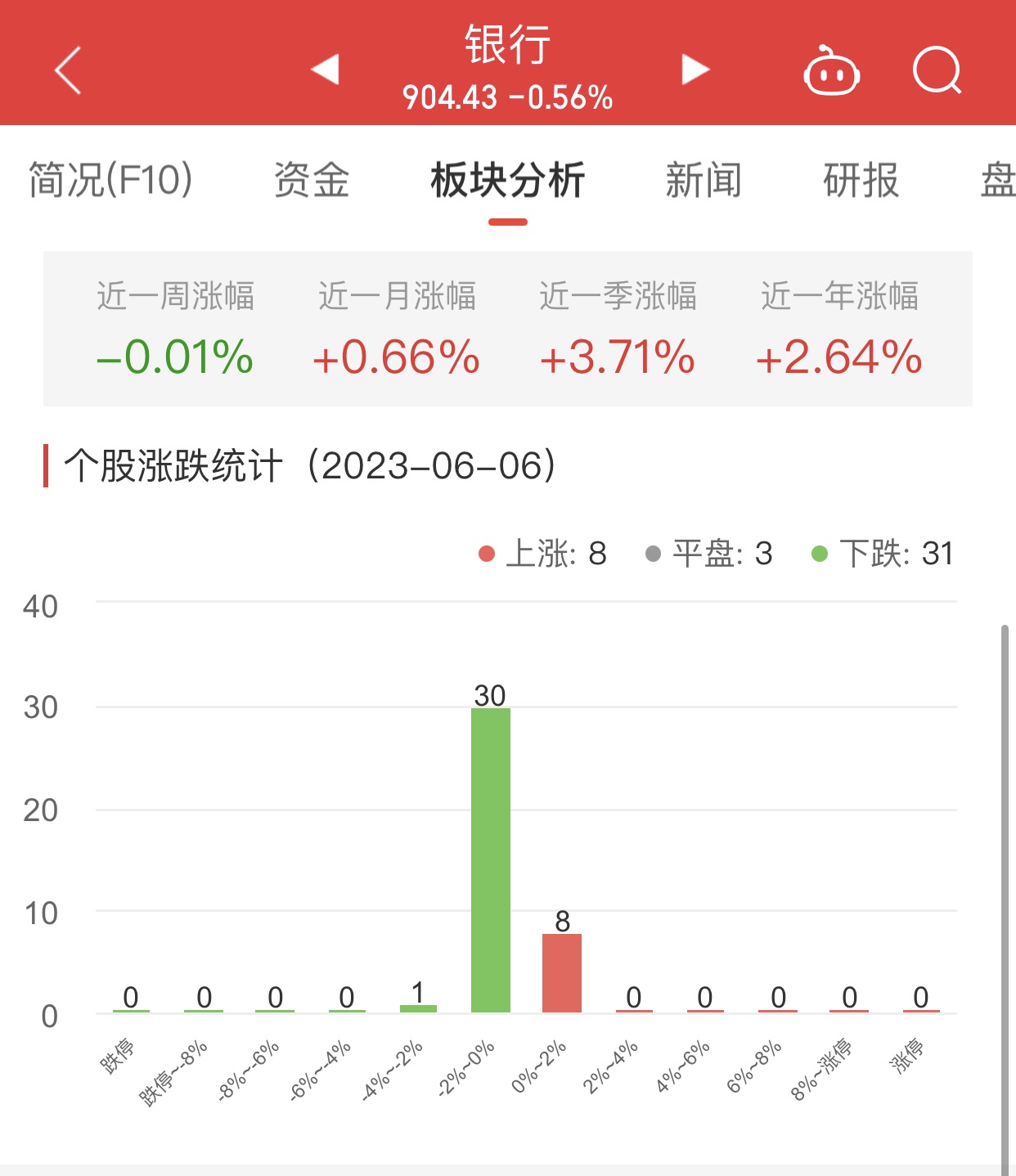This screenshot has height=1176, width=1016.
Task: Open the 新闻 tab
Action: point(704,180)
